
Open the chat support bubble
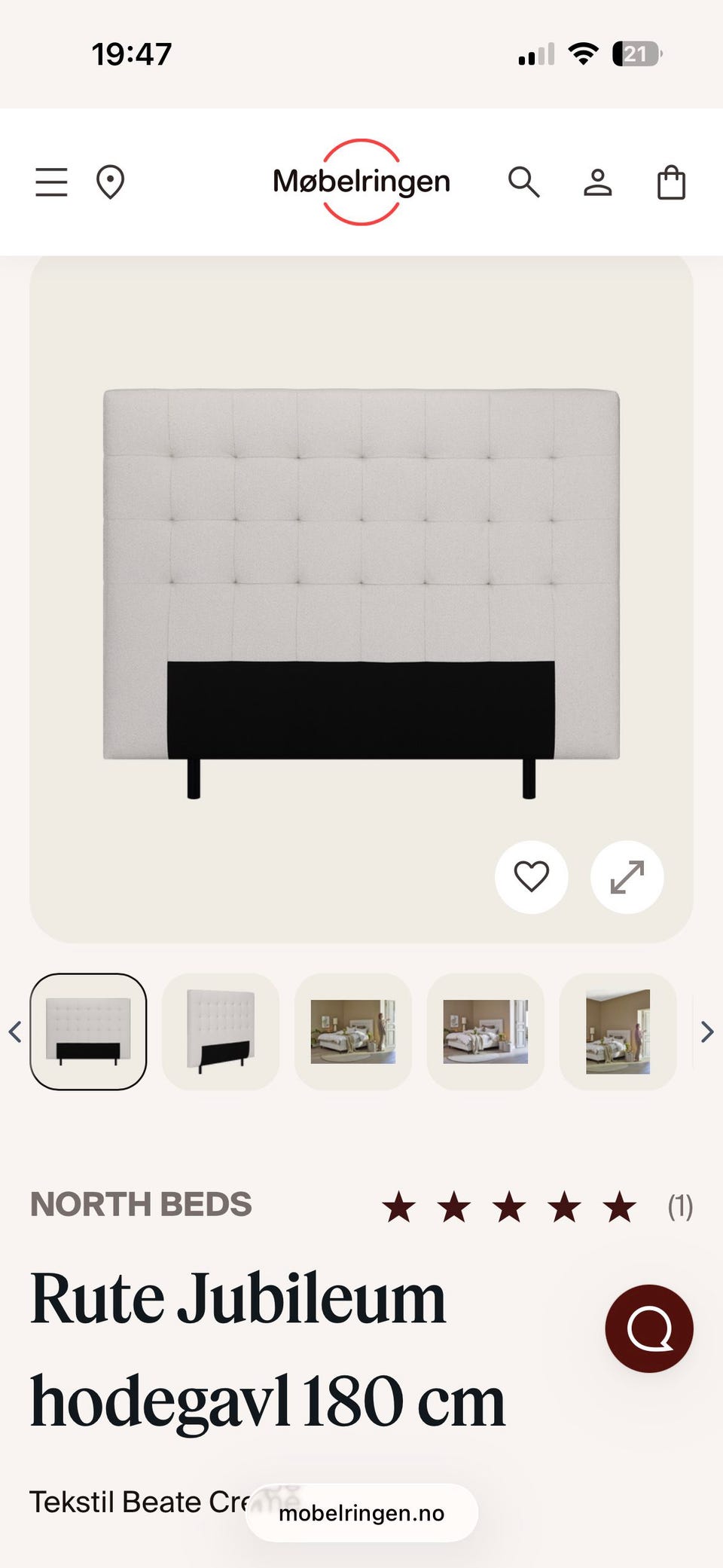click(x=649, y=1328)
